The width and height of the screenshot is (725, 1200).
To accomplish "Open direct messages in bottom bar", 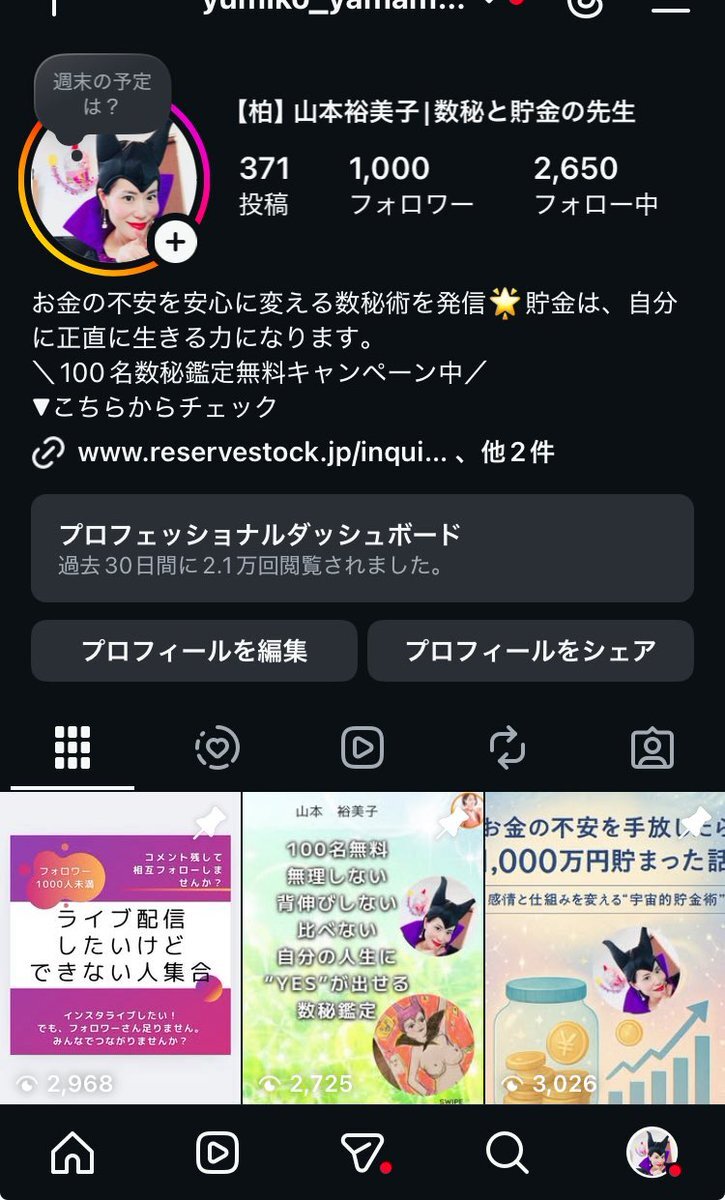I will point(362,1153).
